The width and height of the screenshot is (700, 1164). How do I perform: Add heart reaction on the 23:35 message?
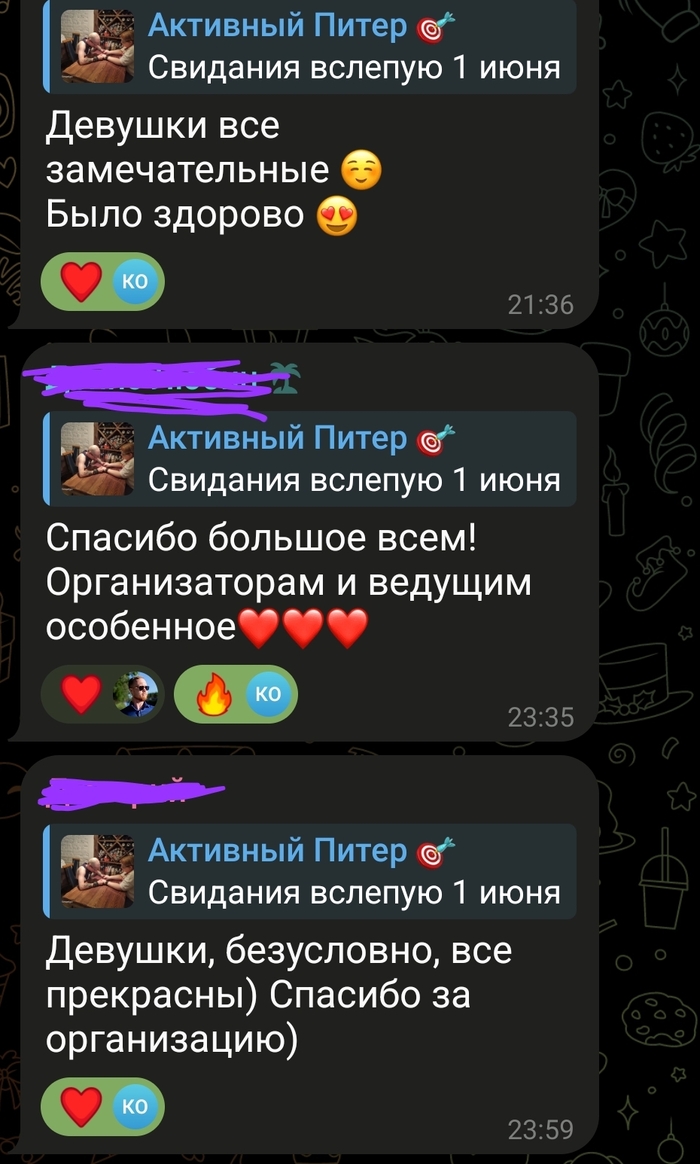tap(101, 693)
